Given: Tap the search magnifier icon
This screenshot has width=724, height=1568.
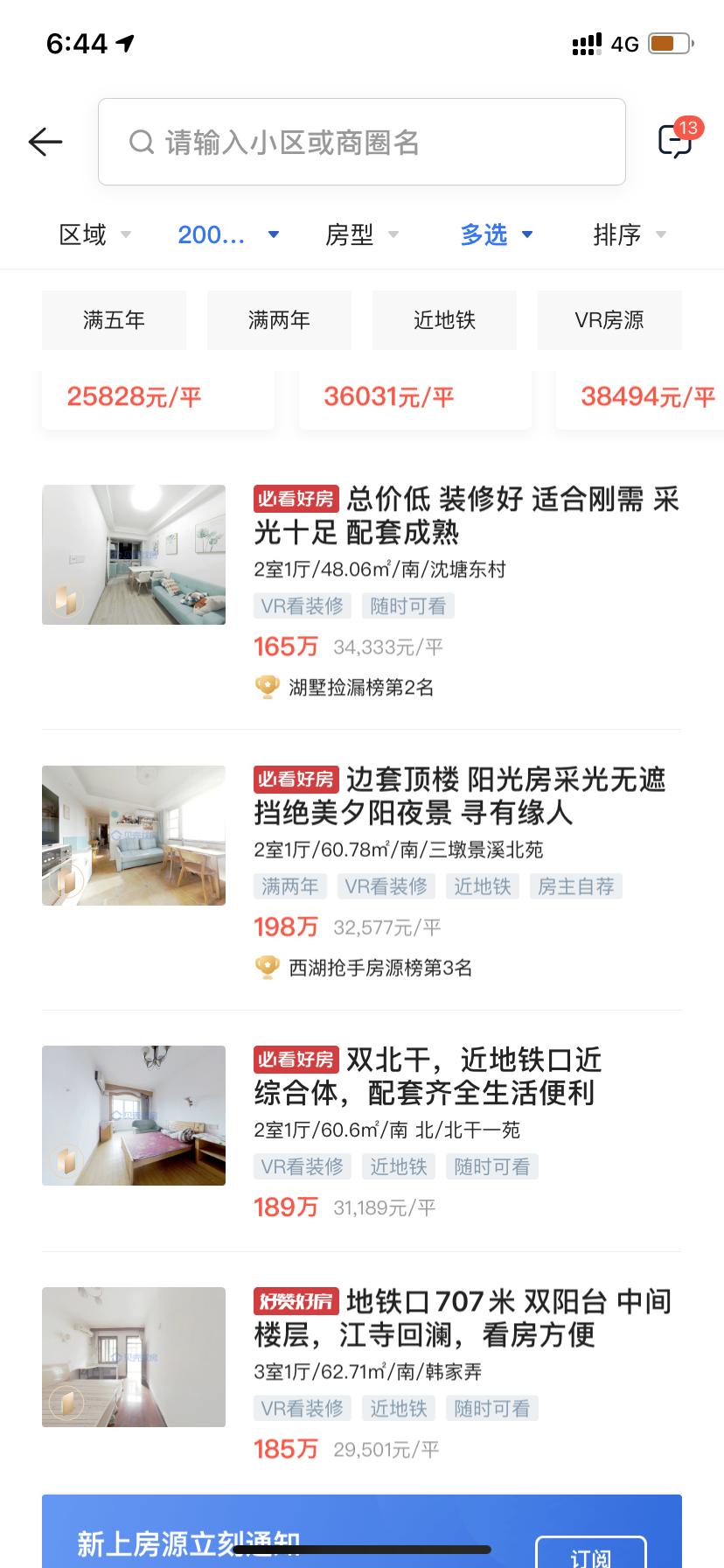Looking at the screenshot, I should pyautogui.click(x=142, y=142).
